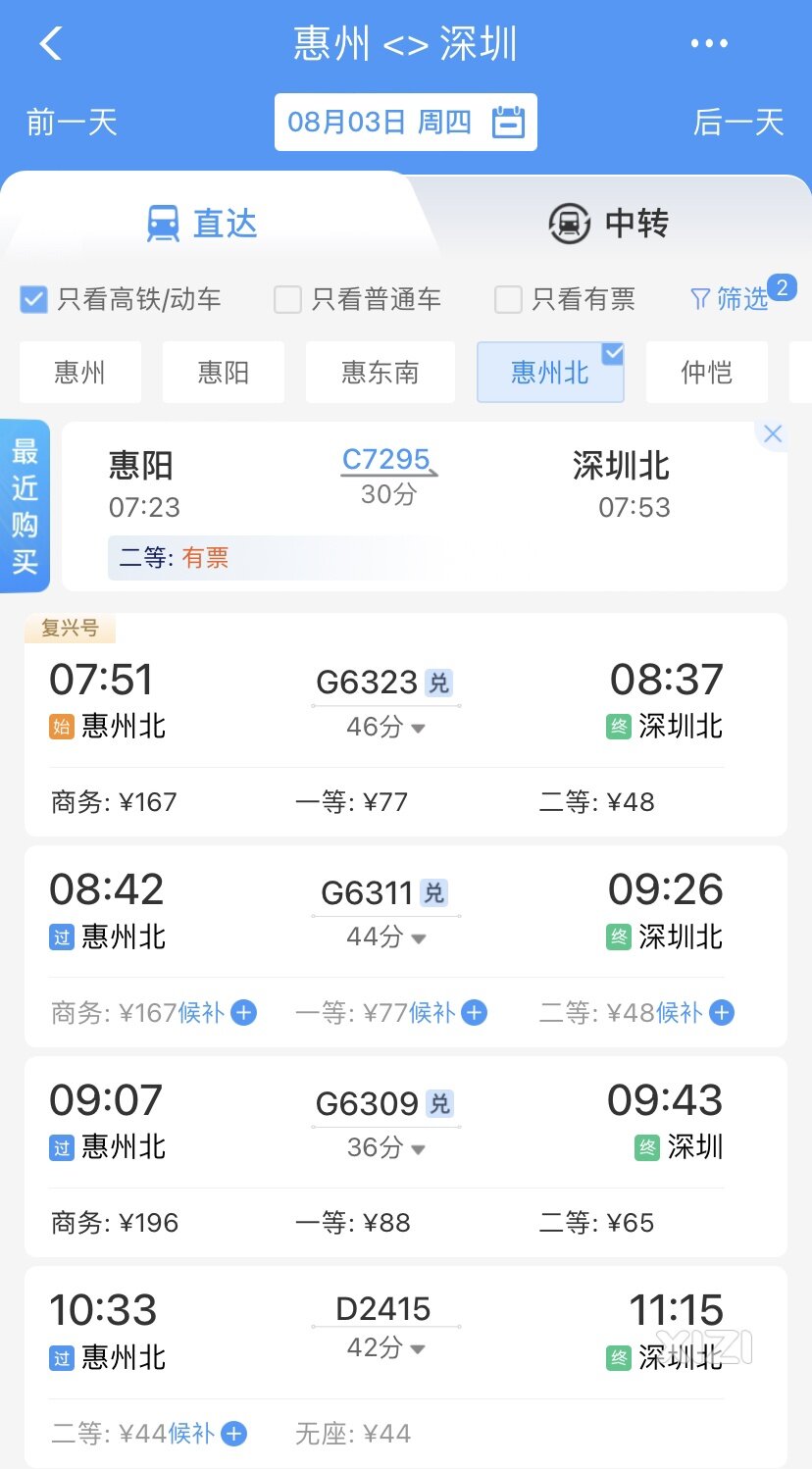Expand stop details for G6309 36分
812x1469 pixels.
[386, 1147]
